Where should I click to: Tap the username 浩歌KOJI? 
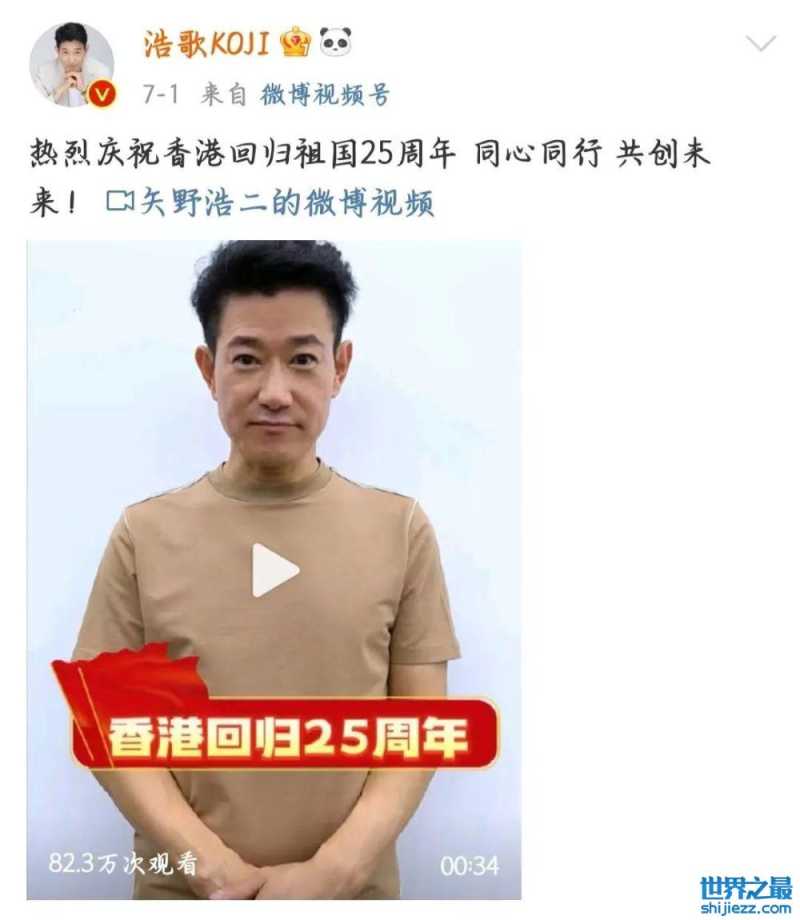click(x=210, y=43)
